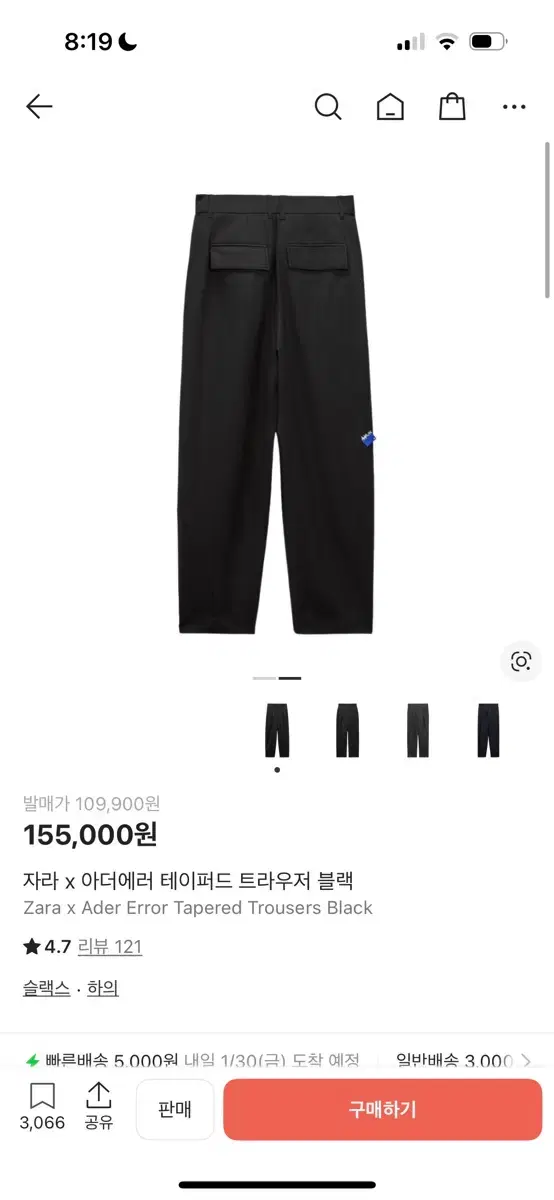Expand the delivery options chevron

coord(526,1061)
